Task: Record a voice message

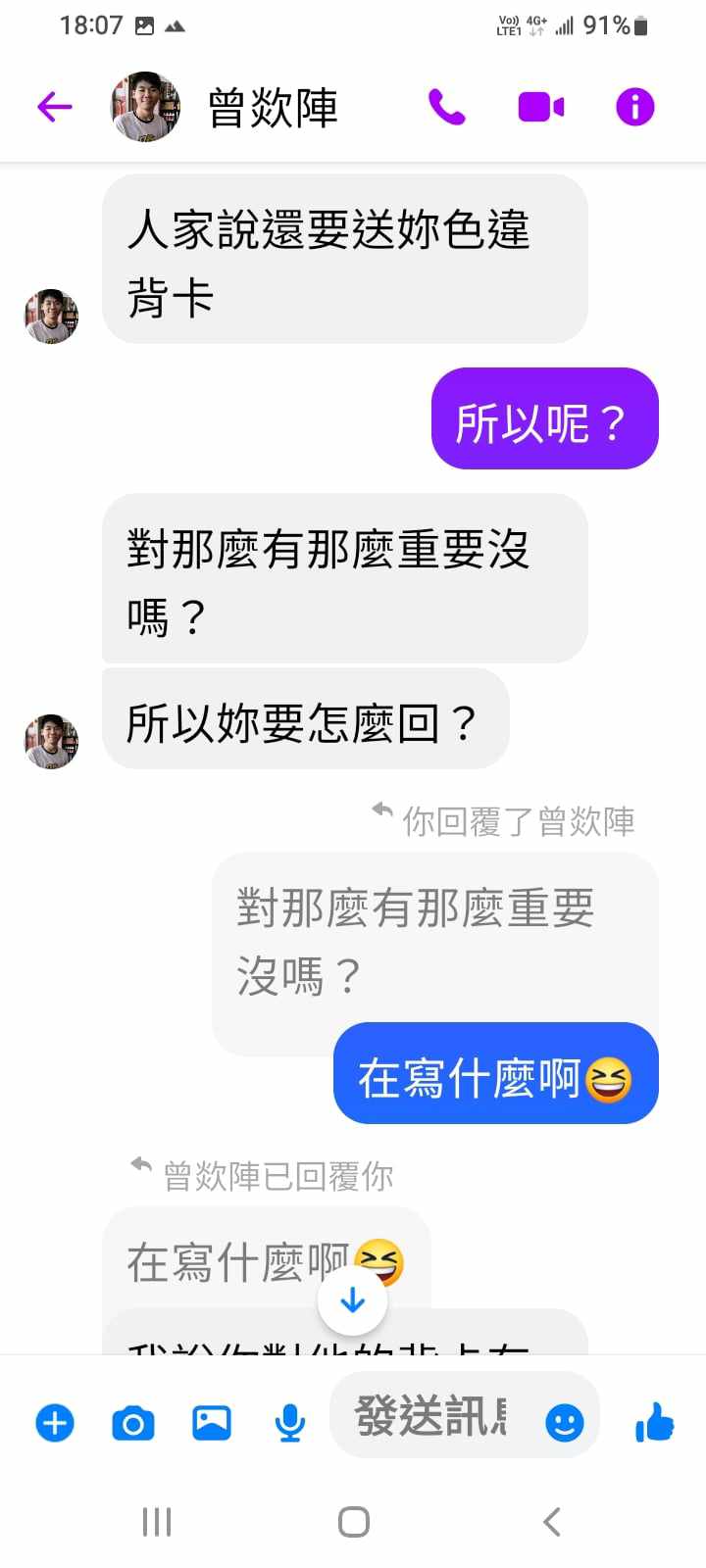Action: (x=289, y=1422)
